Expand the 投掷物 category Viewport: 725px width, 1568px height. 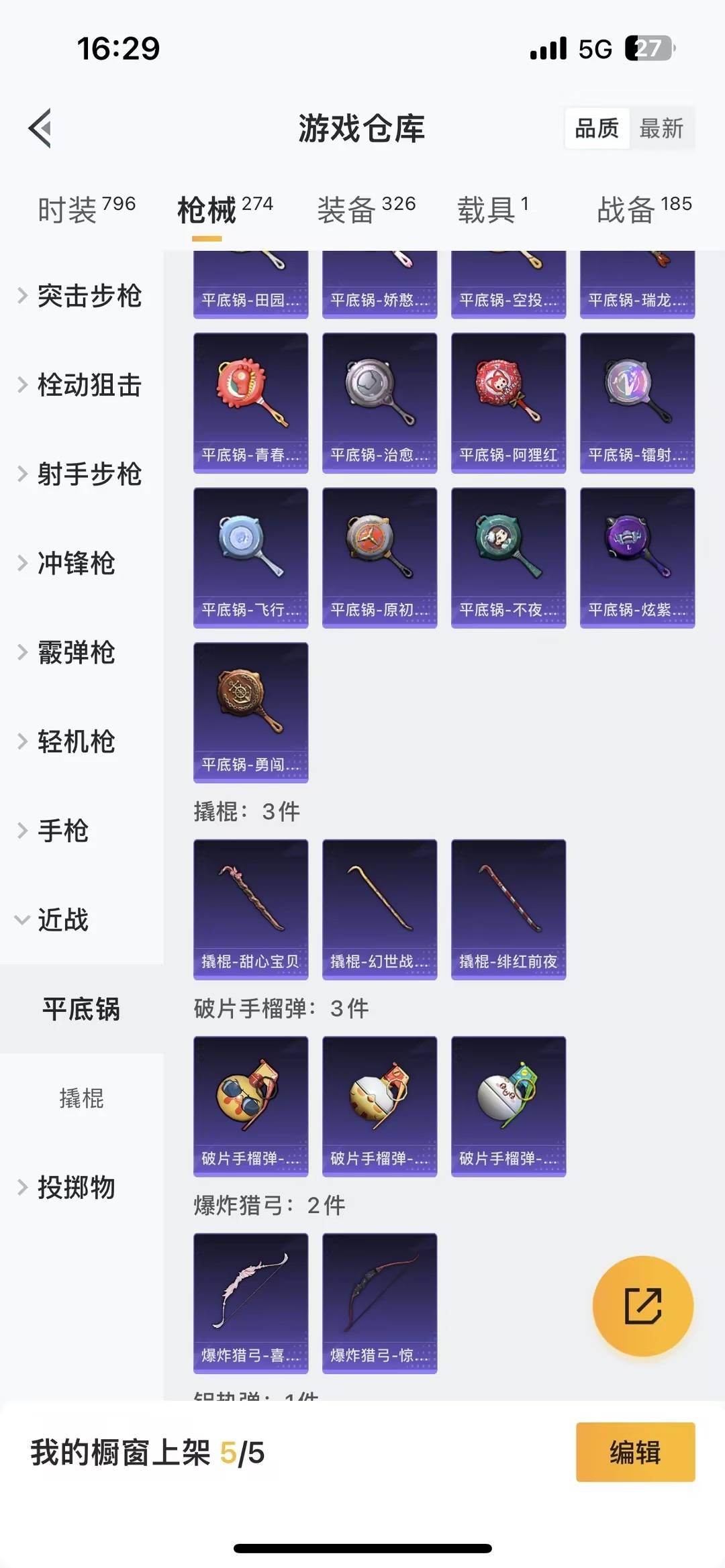[x=77, y=1188]
